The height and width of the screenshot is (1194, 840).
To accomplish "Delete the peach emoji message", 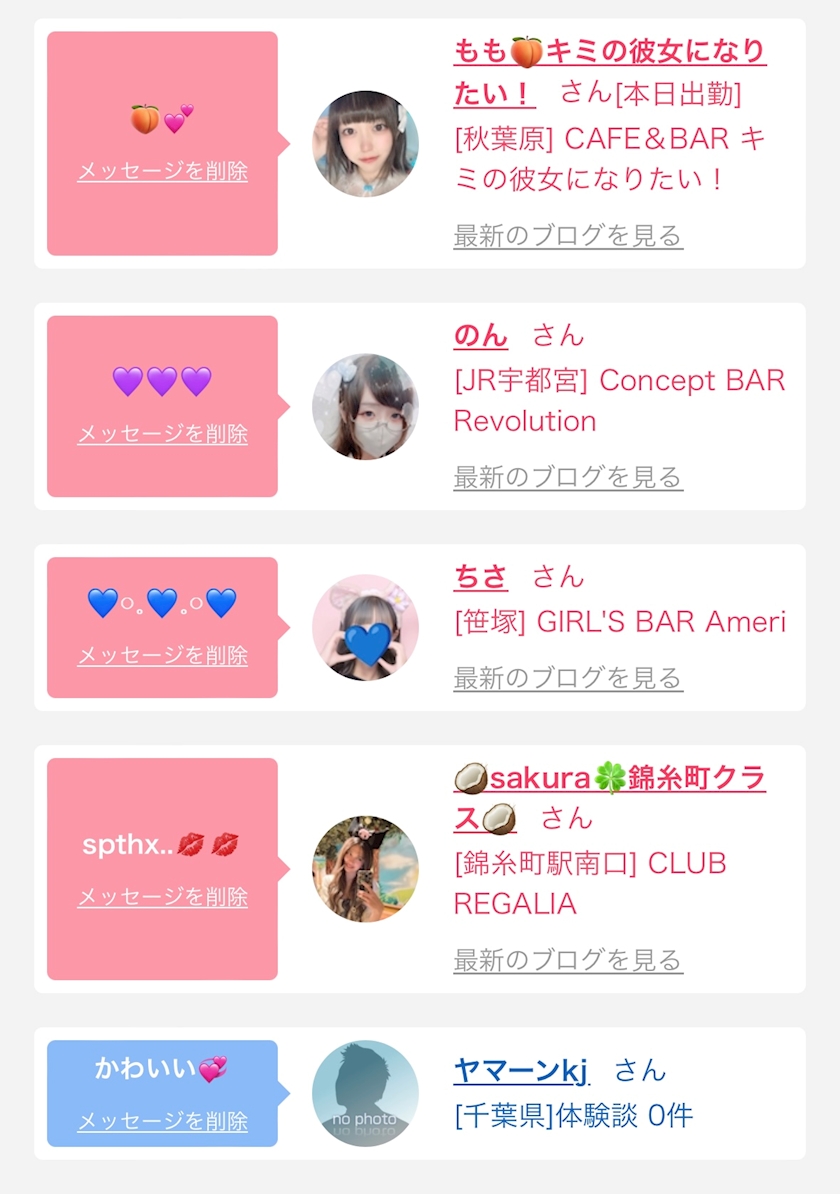I will click(163, 171).
